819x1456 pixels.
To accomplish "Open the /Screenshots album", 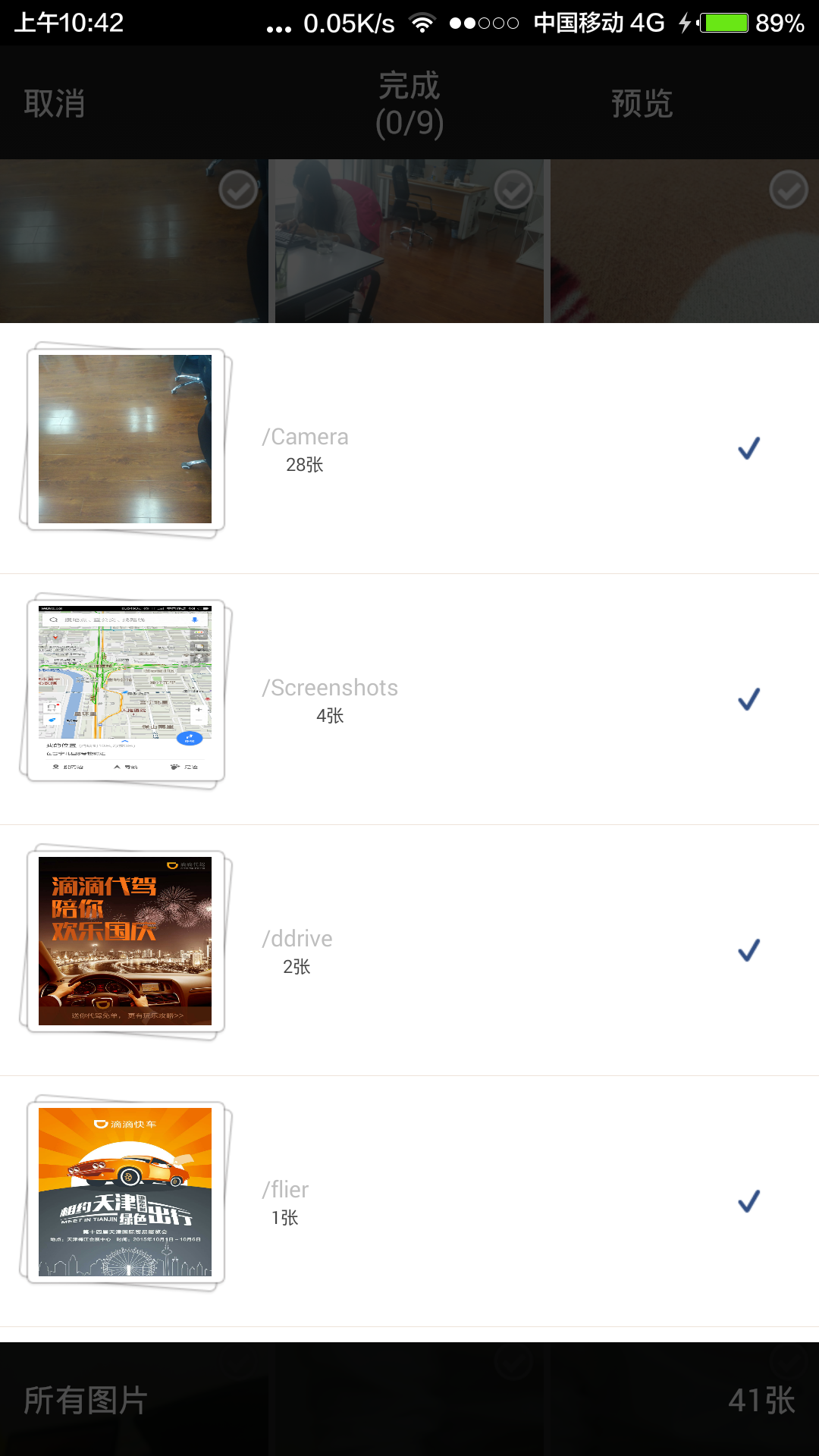I will point(409,699).
